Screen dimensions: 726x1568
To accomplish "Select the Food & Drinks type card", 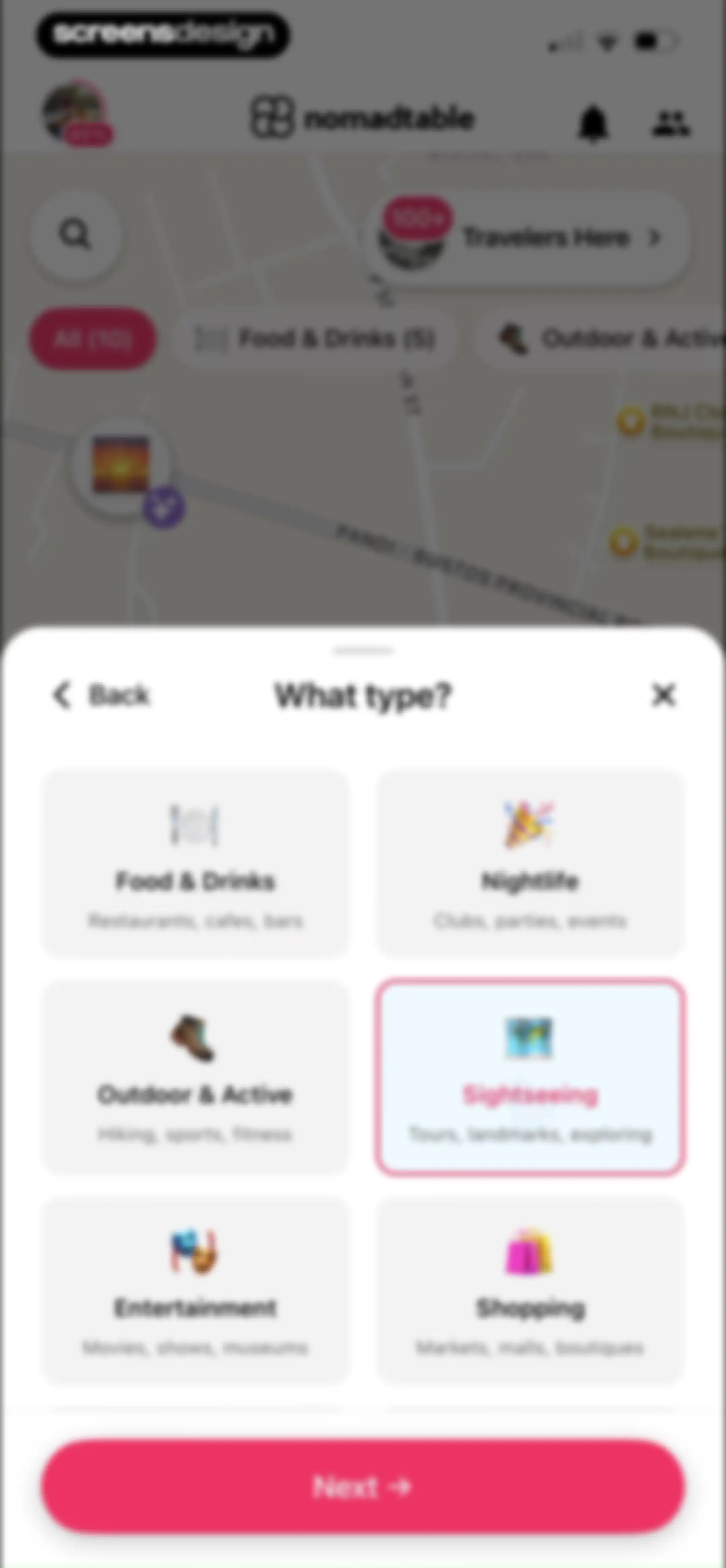I will 196,864.
